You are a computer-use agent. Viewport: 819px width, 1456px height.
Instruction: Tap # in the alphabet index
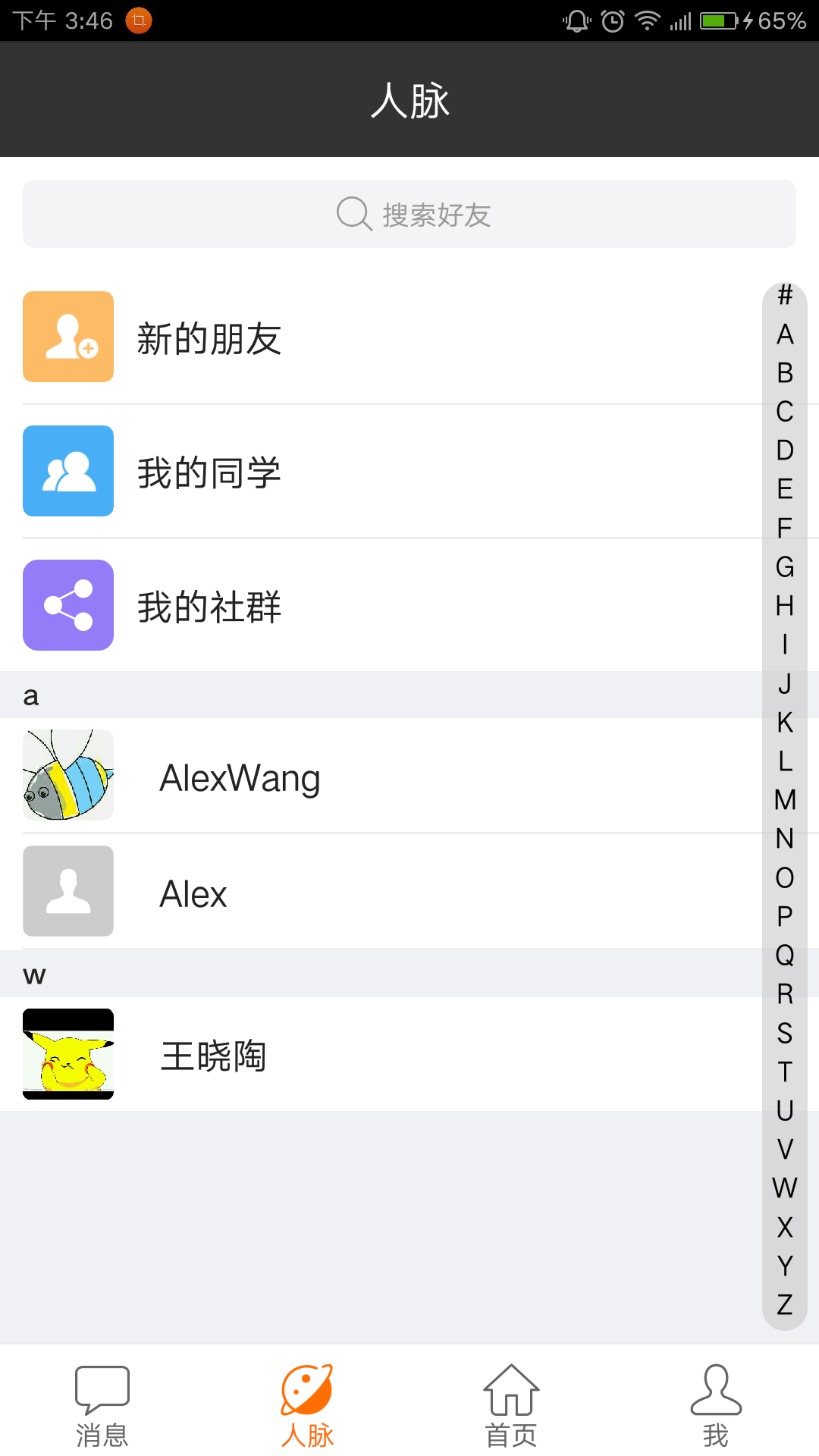click(785, 295)
